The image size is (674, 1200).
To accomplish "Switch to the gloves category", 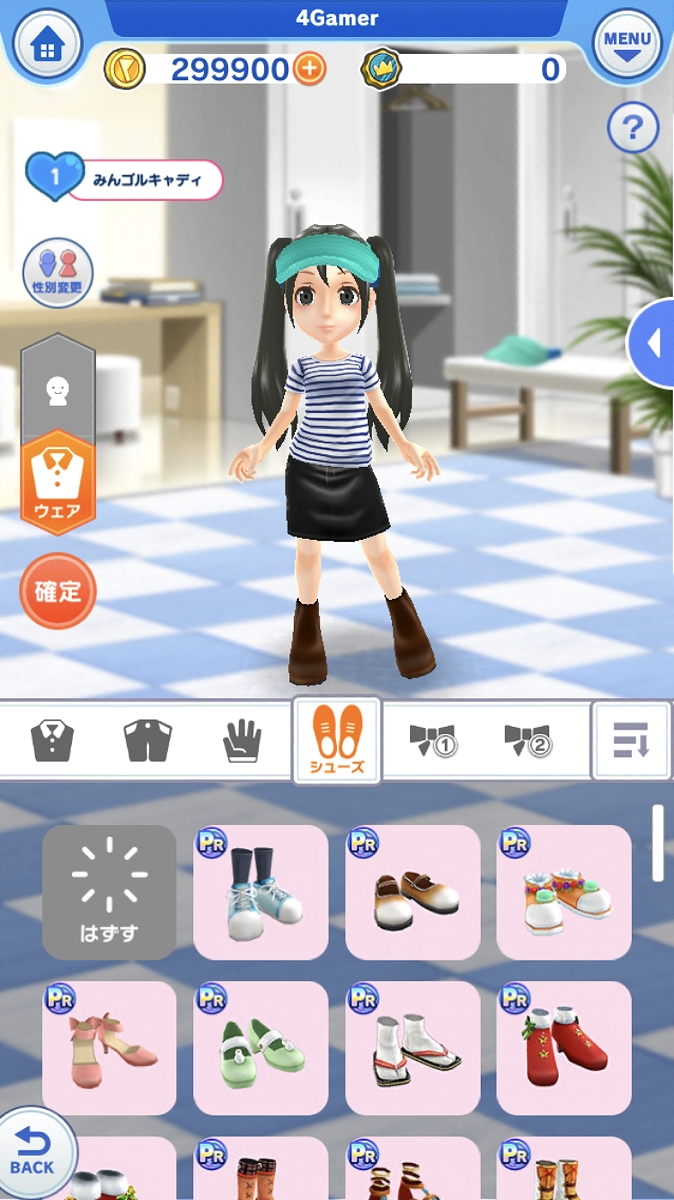I will click(242, 741).
